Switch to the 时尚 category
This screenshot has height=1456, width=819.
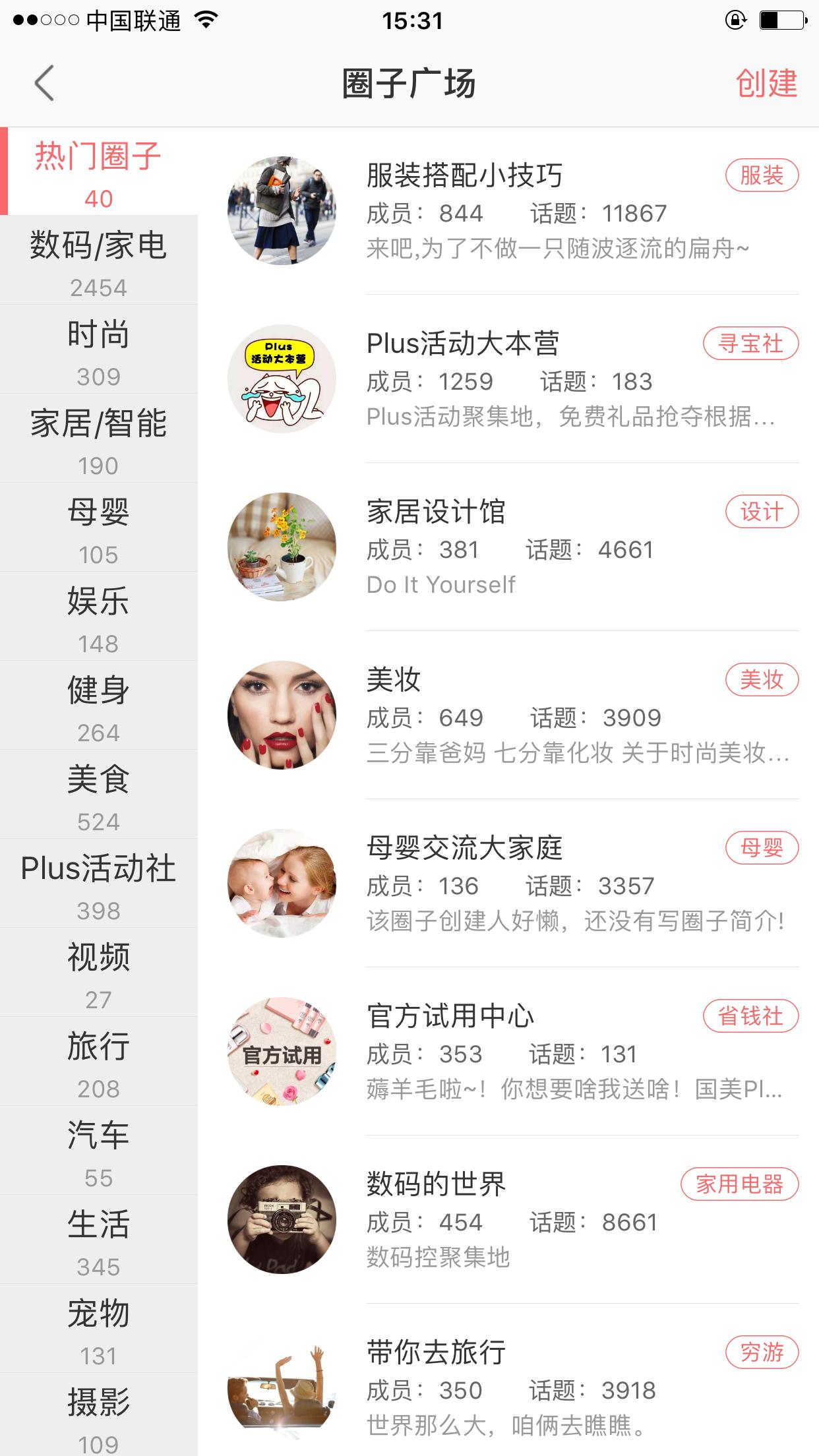[x=98, y=350]
